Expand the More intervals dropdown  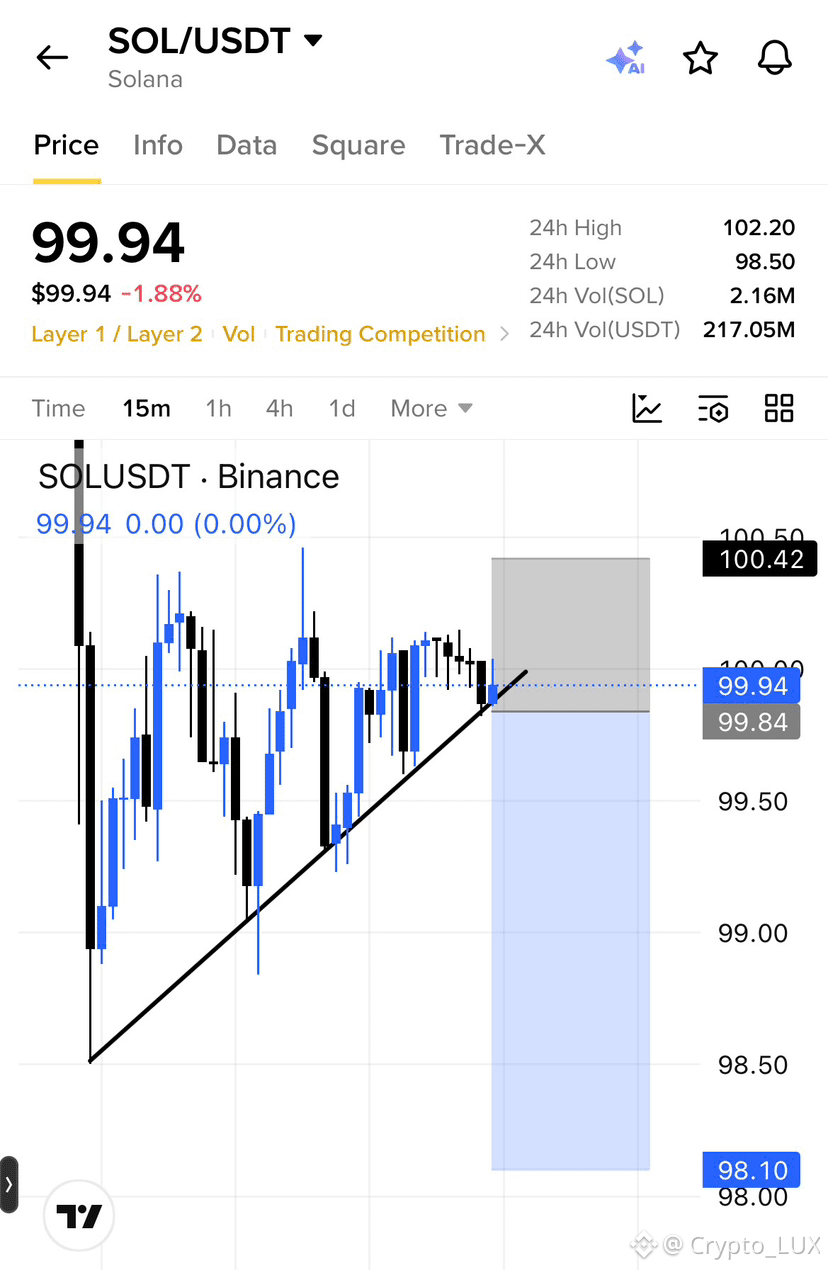coord(431,408)
